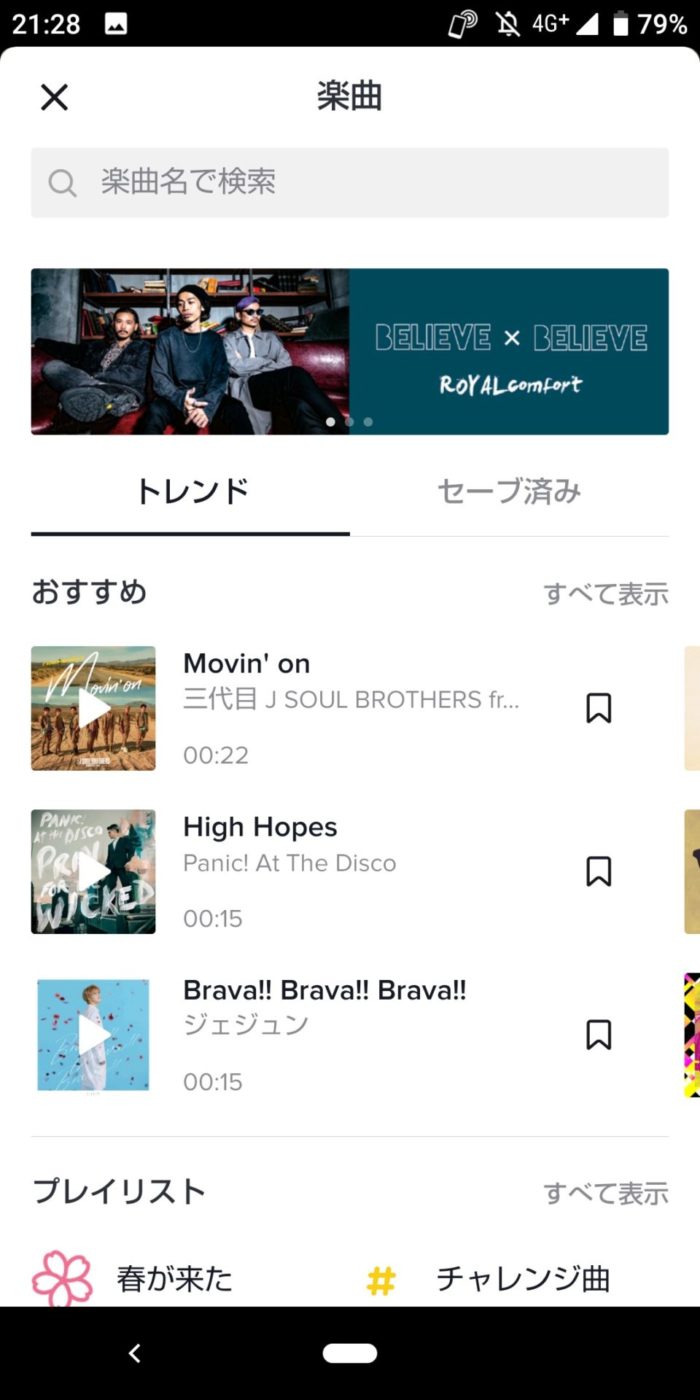This screenshot has width=700, height=1400.
Task: Switch to the セーブ済み tab
Action: tap(509, 492)
